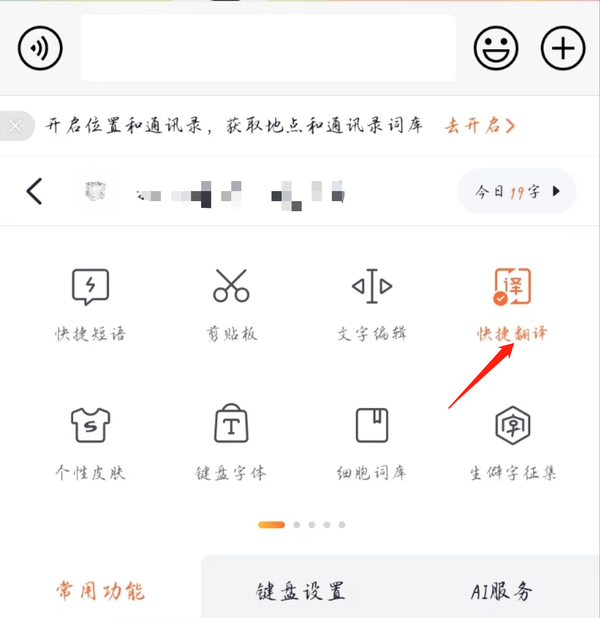Focus the message text field
The height and width of the screenshot is (618, 600).
coord(268,48)
